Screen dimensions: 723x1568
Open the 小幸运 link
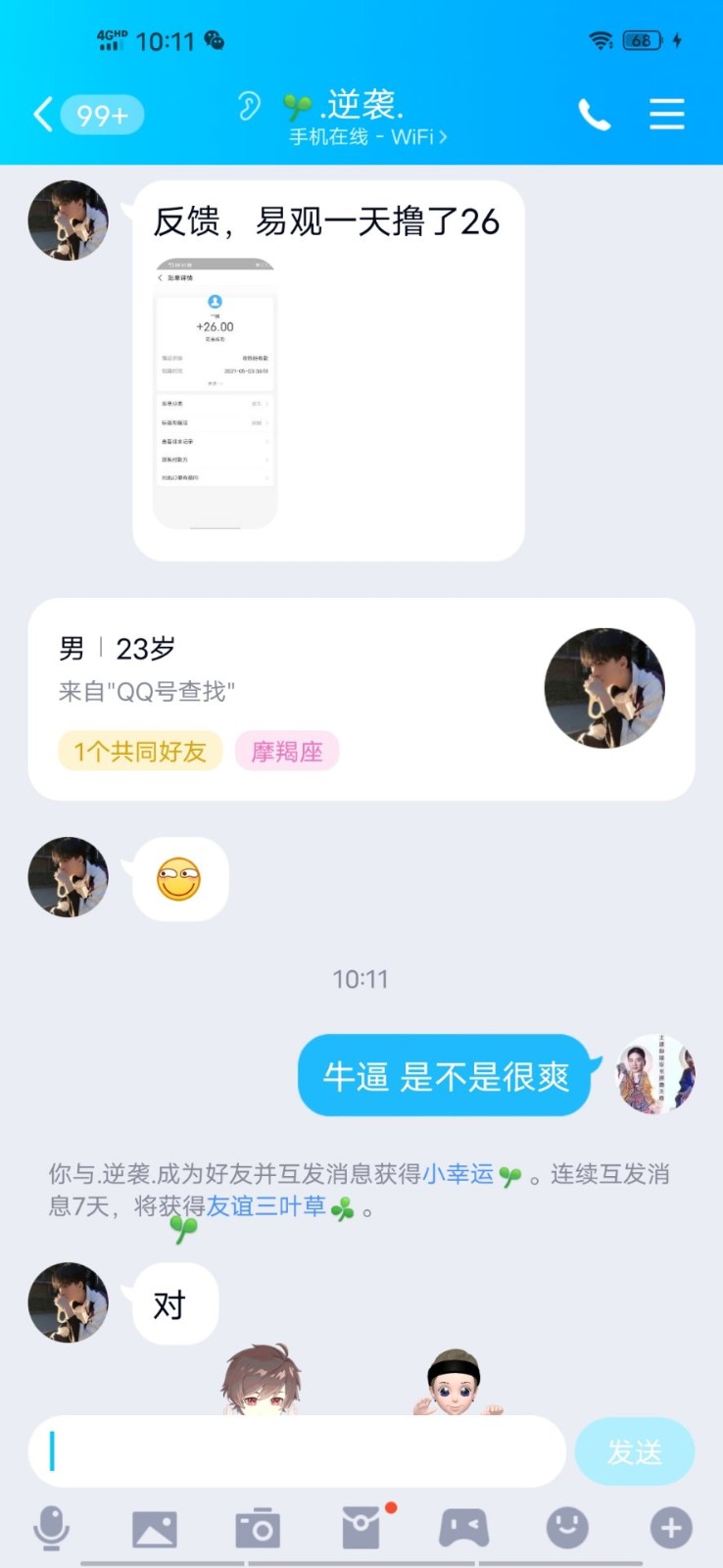pyautogui.click(x=458, y=1174)
